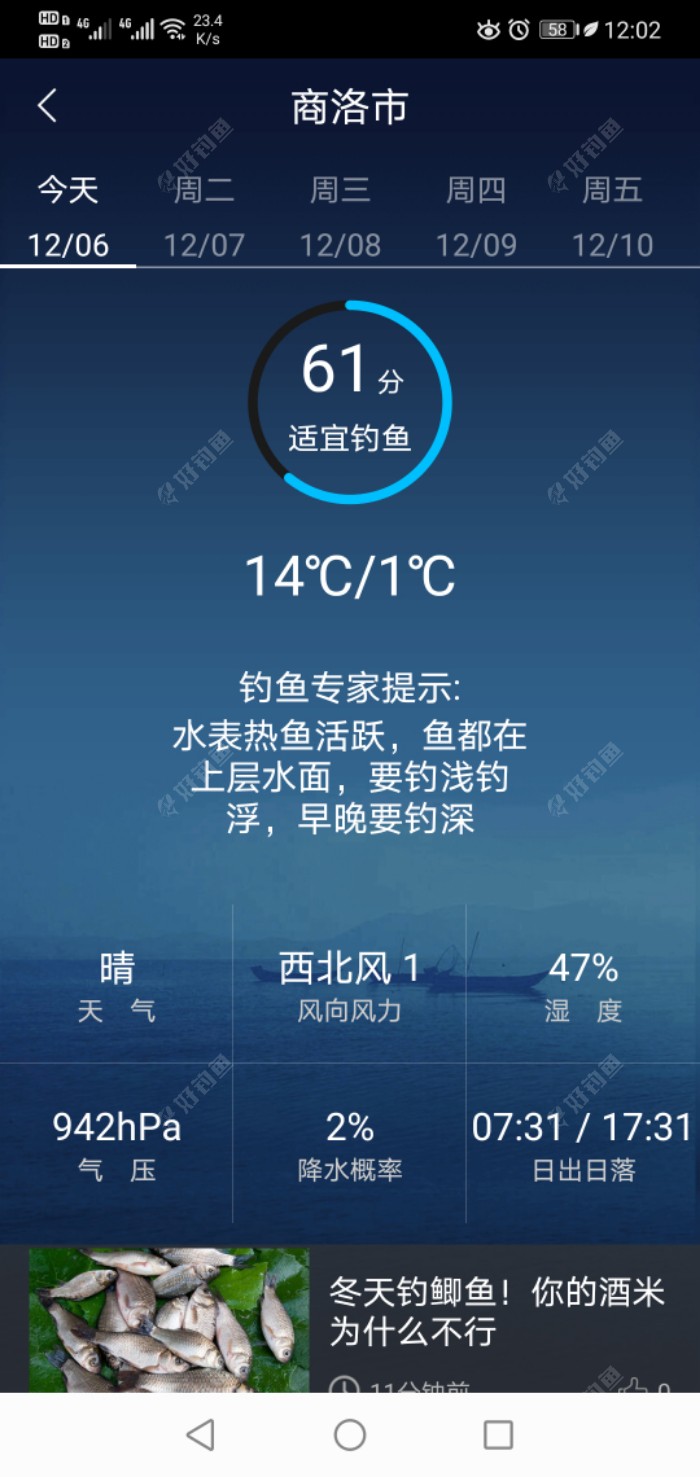Tap the system home button
The width and height of the screenshot is (700, 1477).
point(350,1435)
